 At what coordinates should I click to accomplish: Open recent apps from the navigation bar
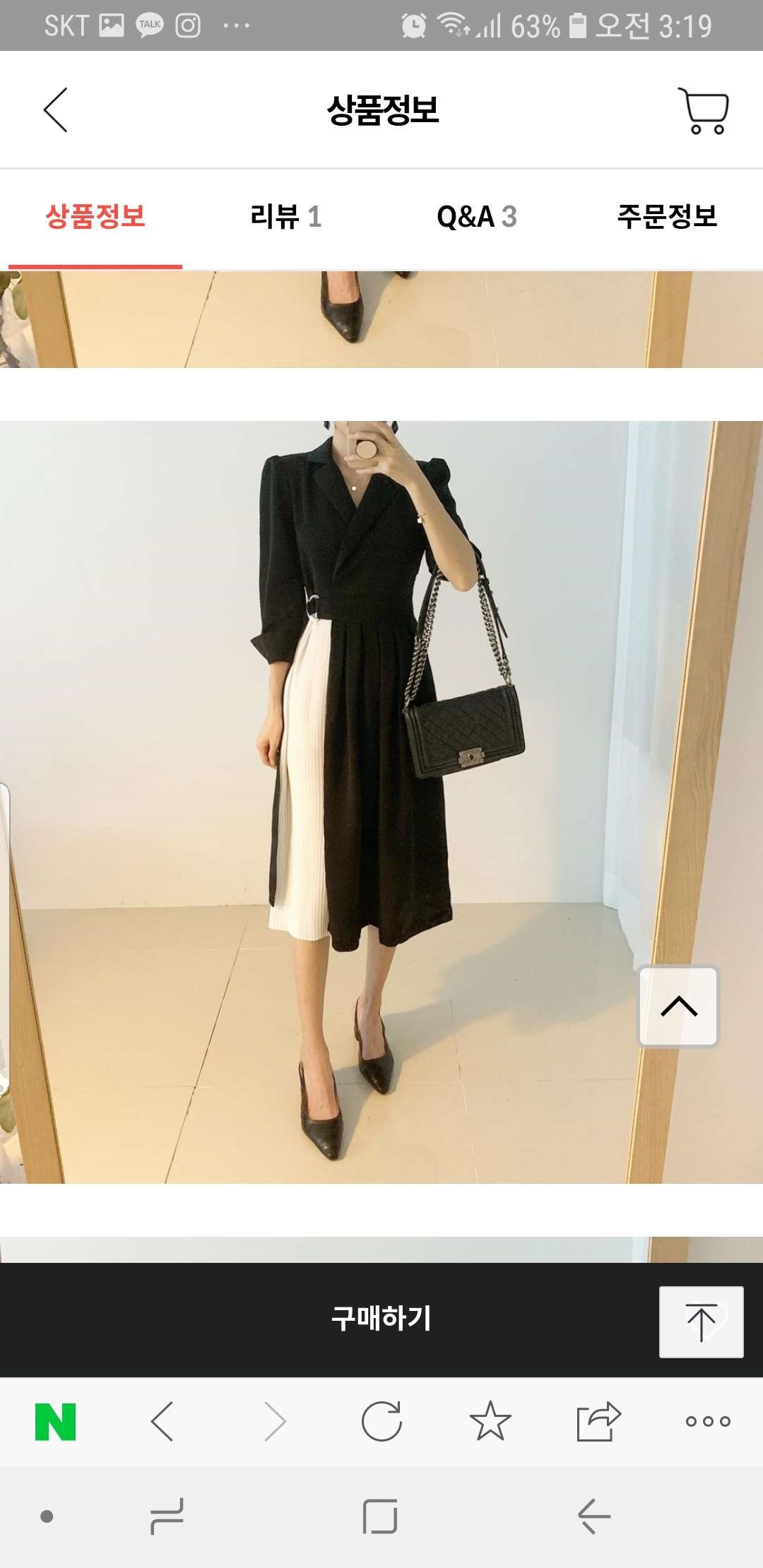click(167, 1516)
